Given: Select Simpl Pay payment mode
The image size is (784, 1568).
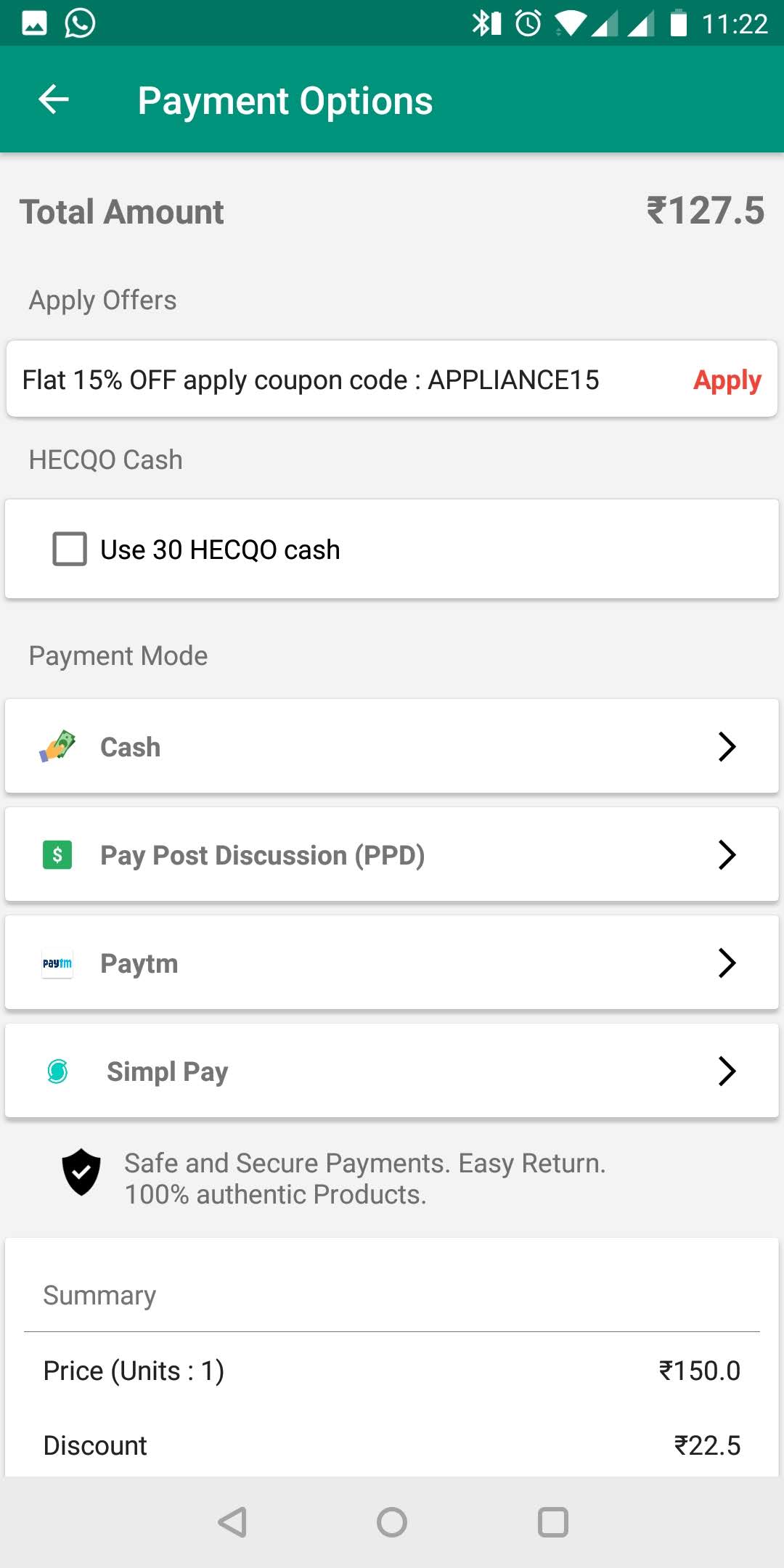Looking at the screenshot, I should tap(392, 1071).
